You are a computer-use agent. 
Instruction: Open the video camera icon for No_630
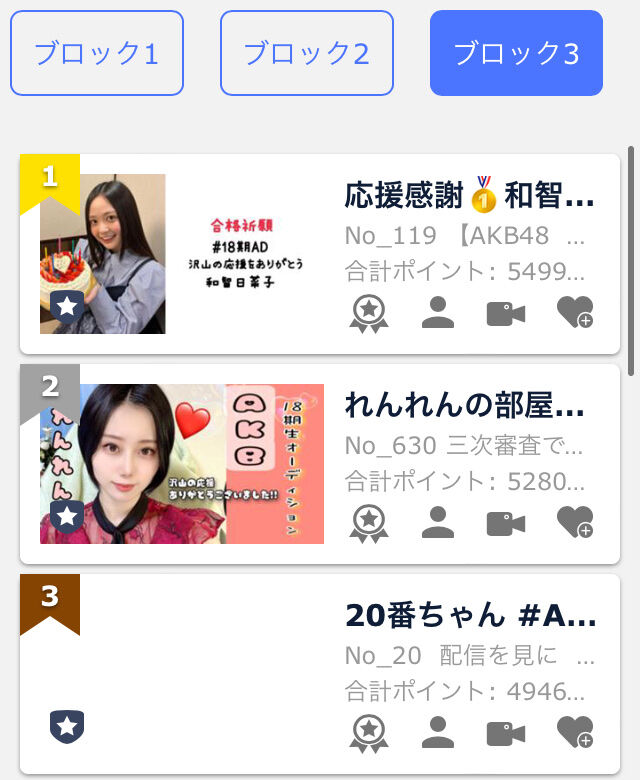(x=506, y=523)
